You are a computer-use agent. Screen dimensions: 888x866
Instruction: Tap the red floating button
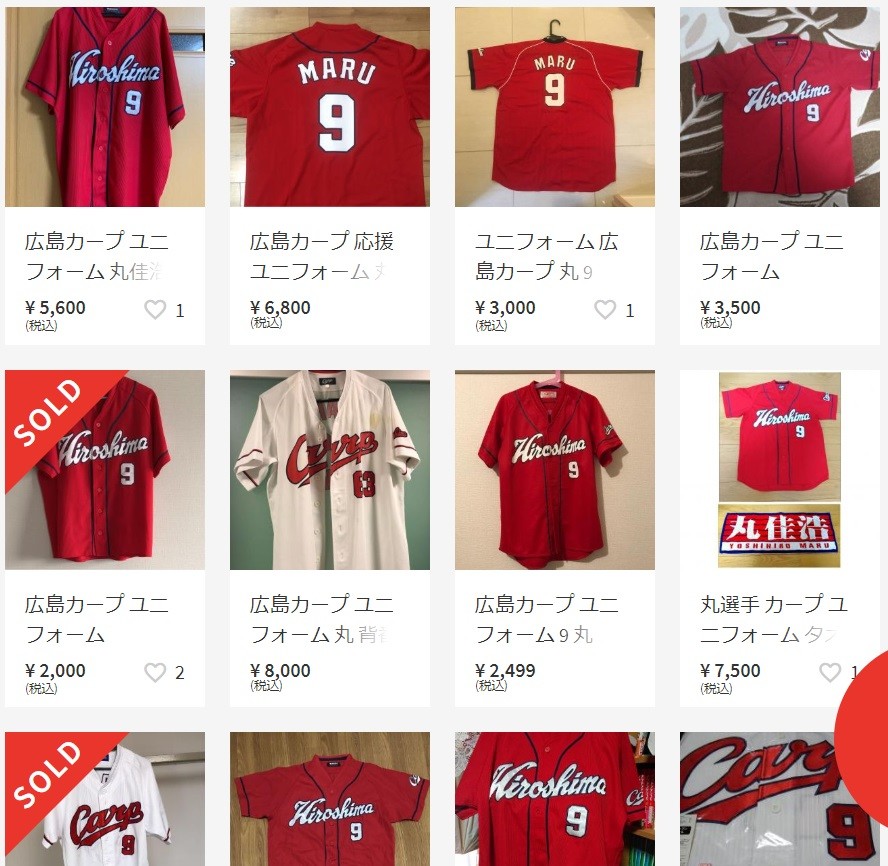[x=868, y=730]
